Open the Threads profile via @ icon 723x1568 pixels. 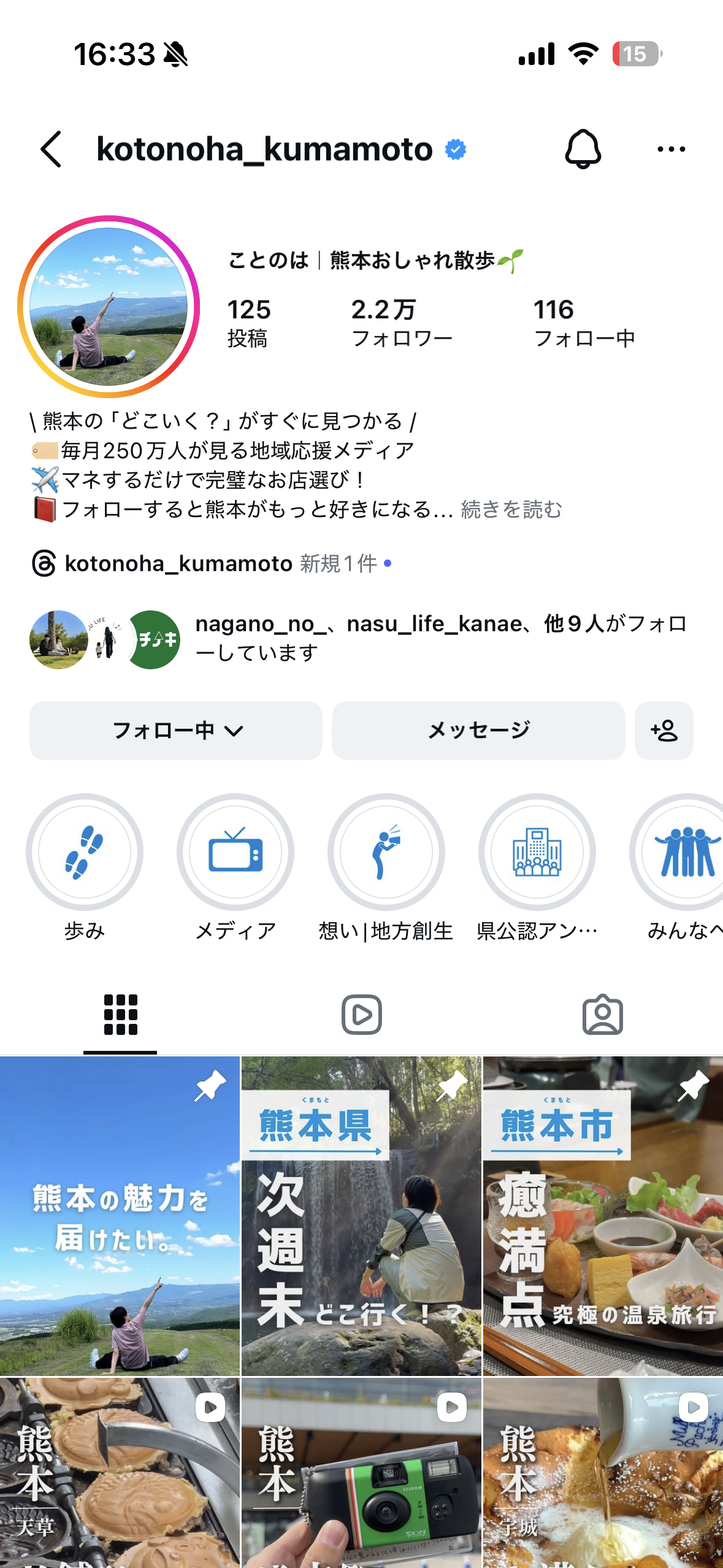(x=40, y=563)
